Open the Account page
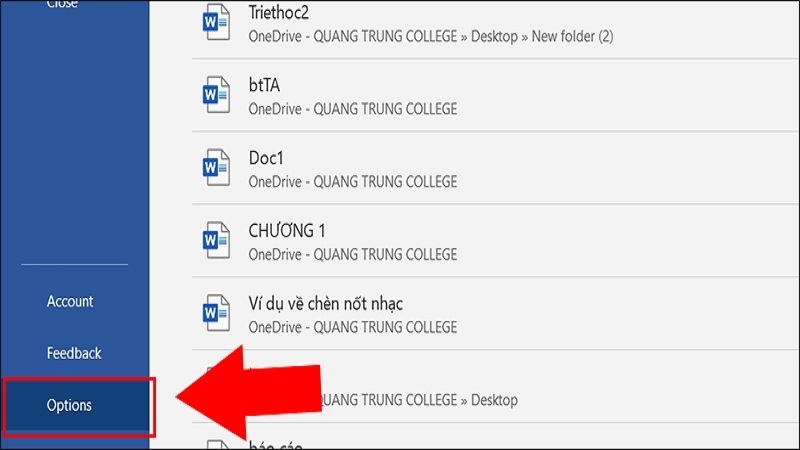This screenshot has height=450, width=800. (x=70, y=301)
